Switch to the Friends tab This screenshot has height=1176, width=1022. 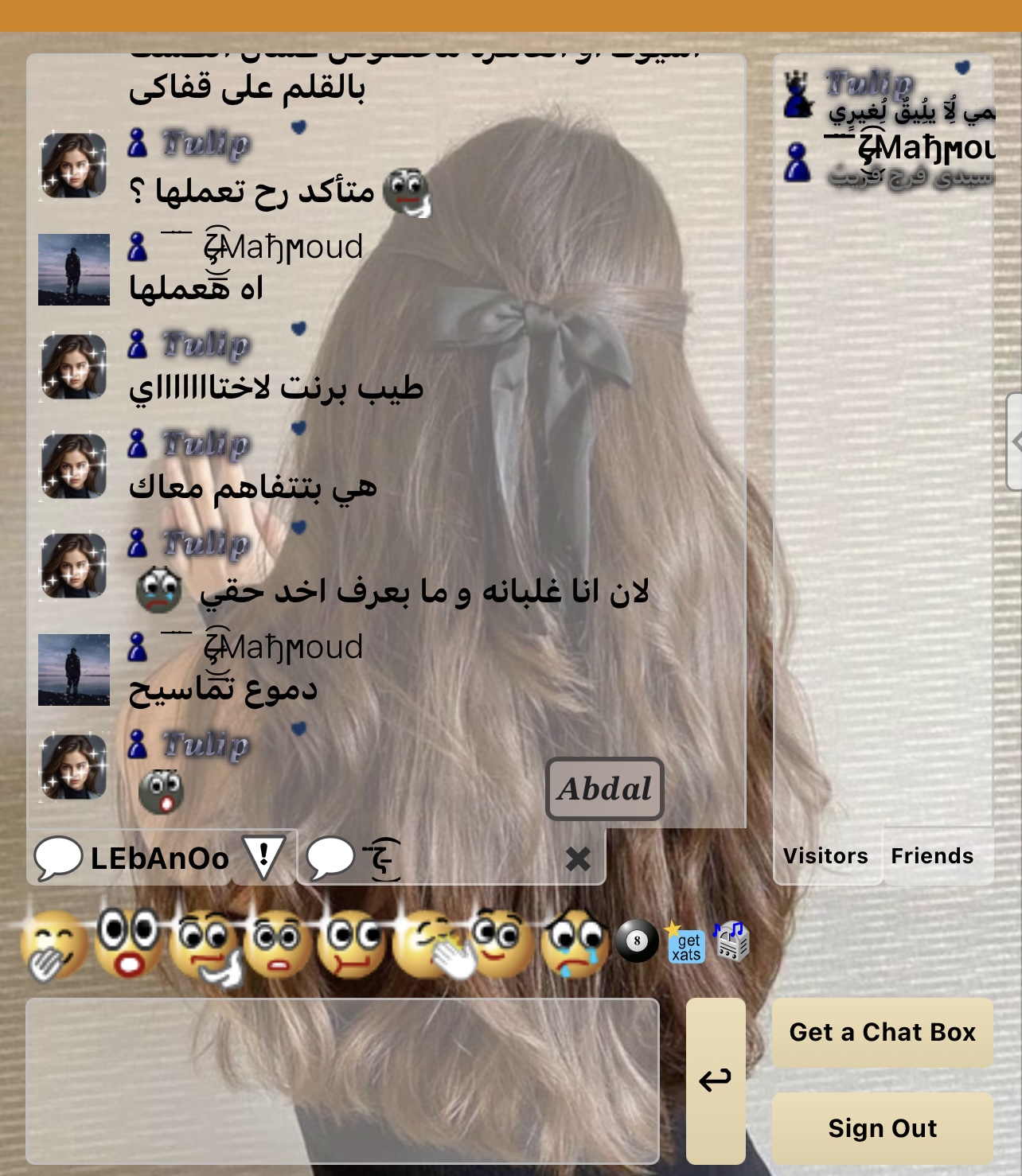[x=932, y=856]
